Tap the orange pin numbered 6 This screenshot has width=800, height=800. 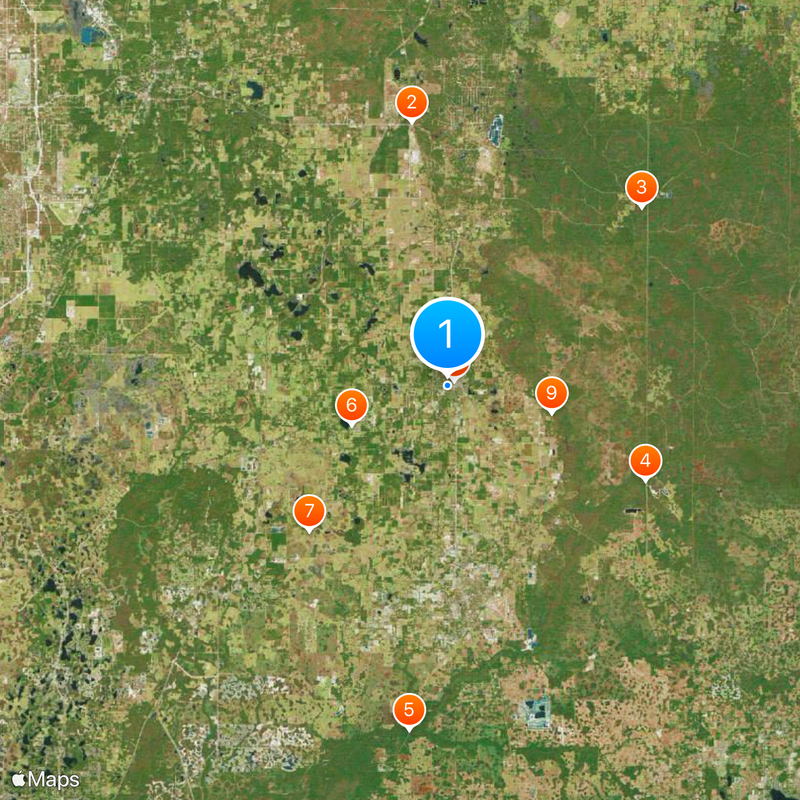[351, 405]
